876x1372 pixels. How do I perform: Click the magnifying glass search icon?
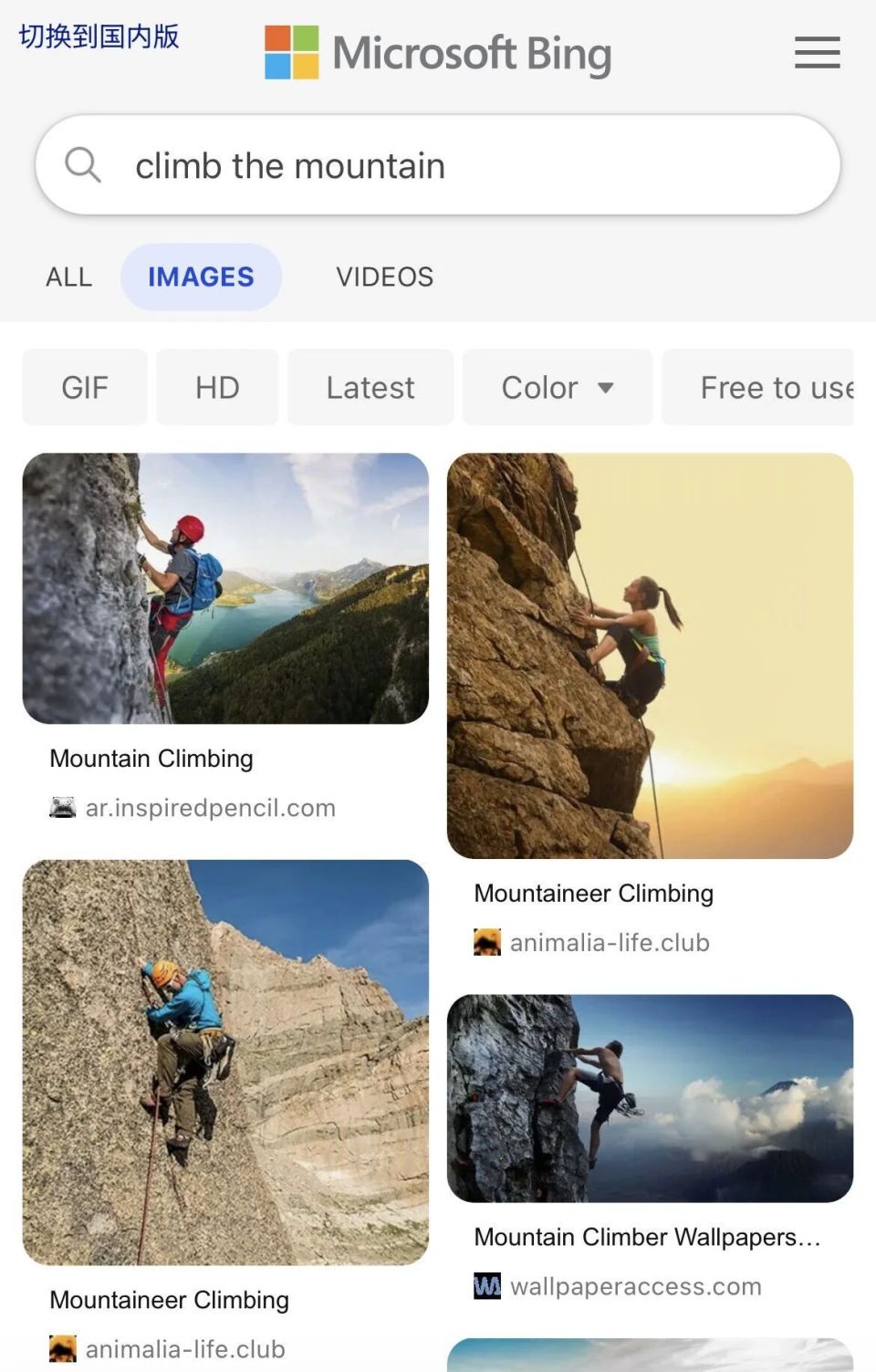(x=82, y=165)
